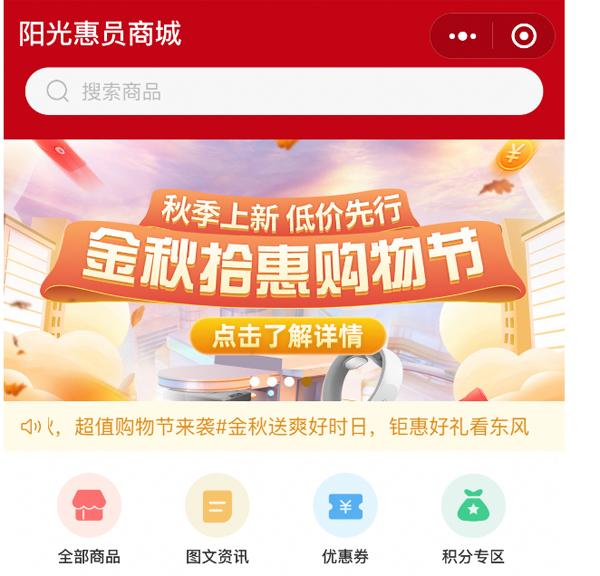The image size is (600, 576).
Task: Open the mini program more options menu
Action: (462, 37)
